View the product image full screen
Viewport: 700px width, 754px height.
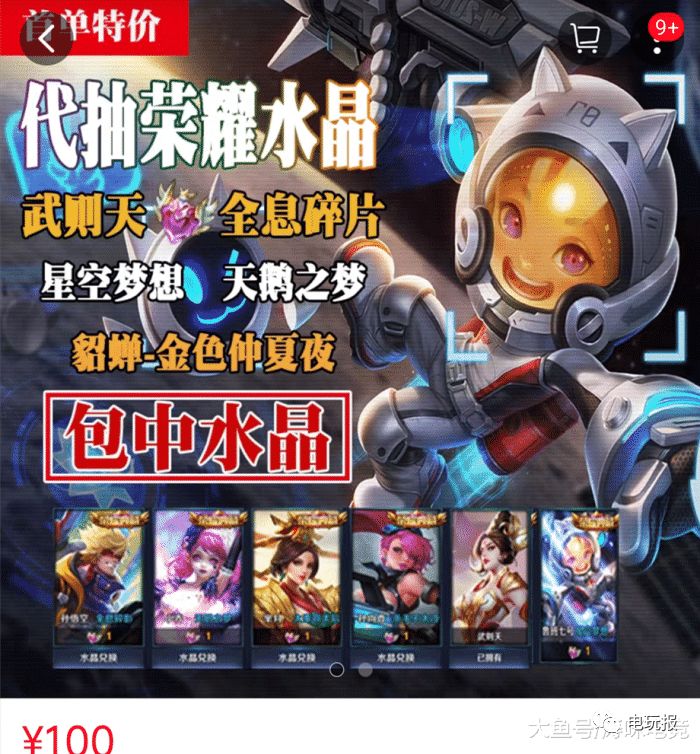coord(350,300)
